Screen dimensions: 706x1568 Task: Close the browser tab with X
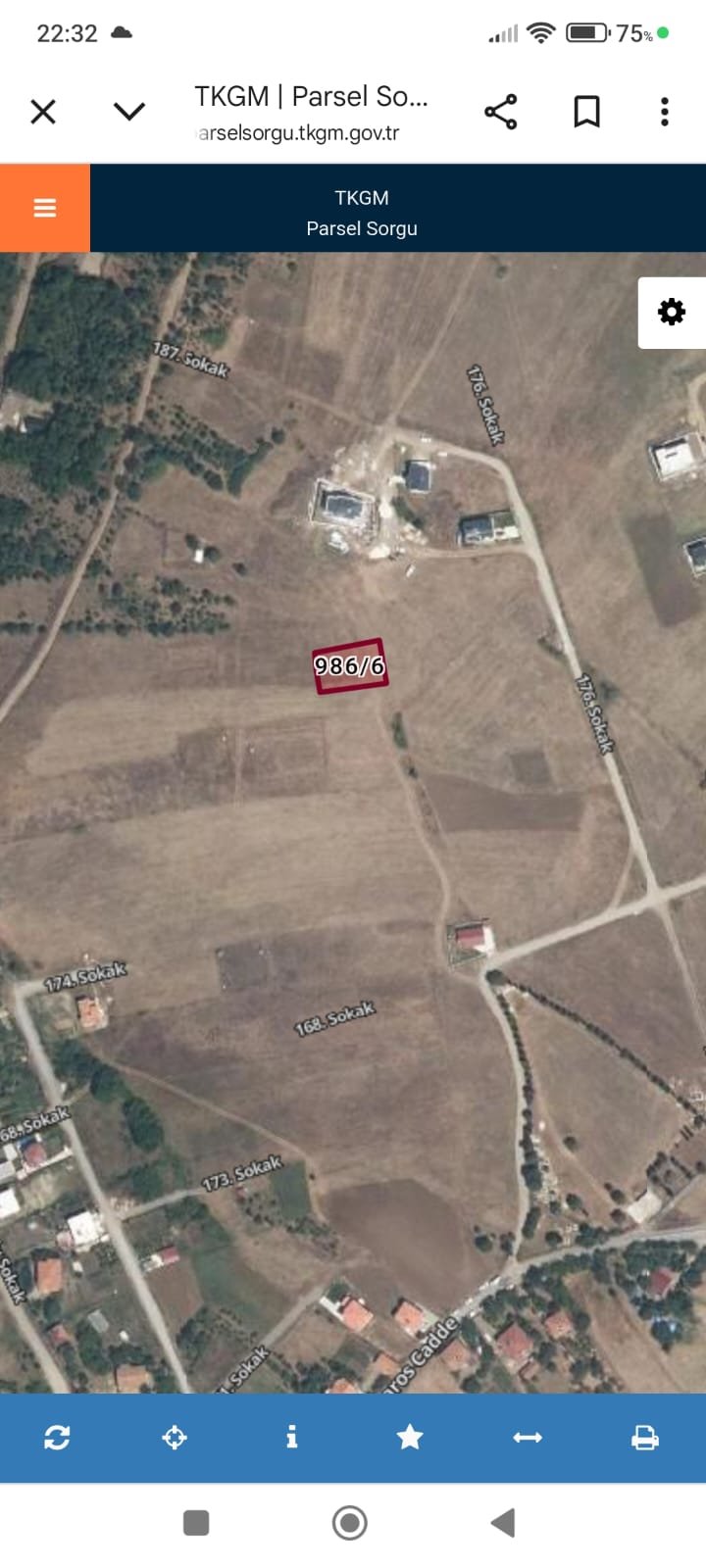(43, 112)
